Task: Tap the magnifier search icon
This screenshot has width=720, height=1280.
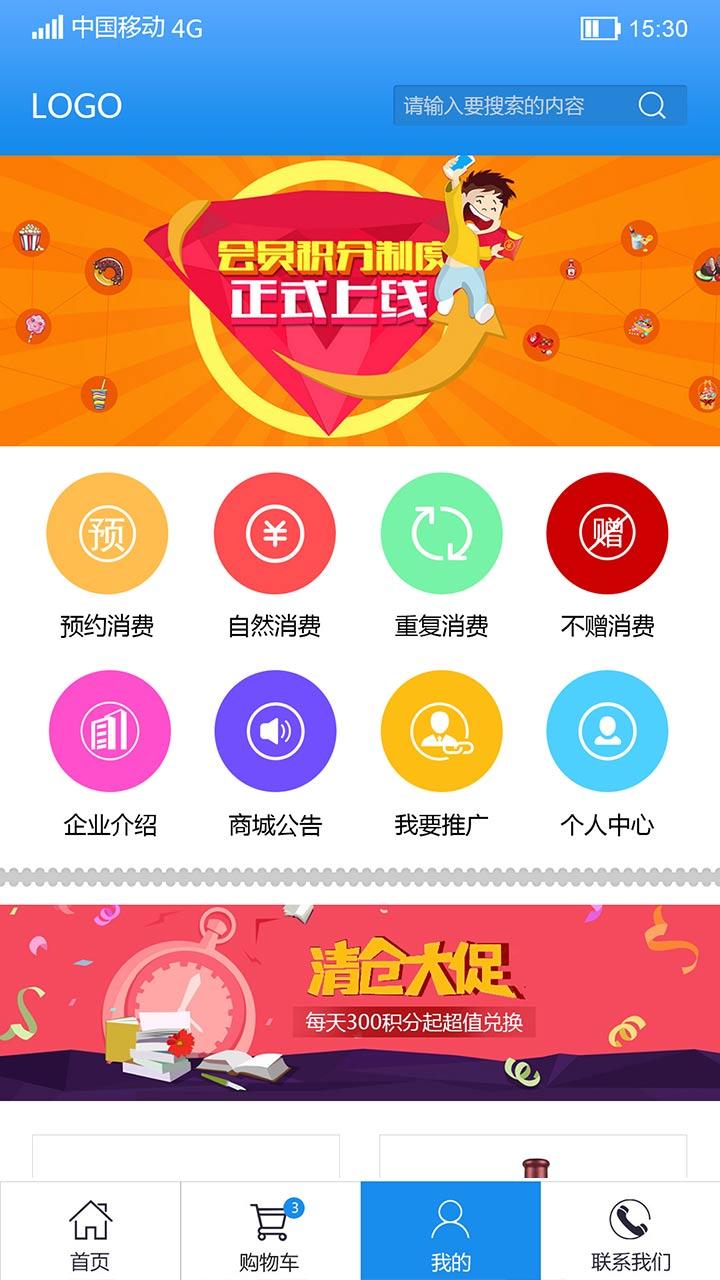Action: tap(652, 106)
